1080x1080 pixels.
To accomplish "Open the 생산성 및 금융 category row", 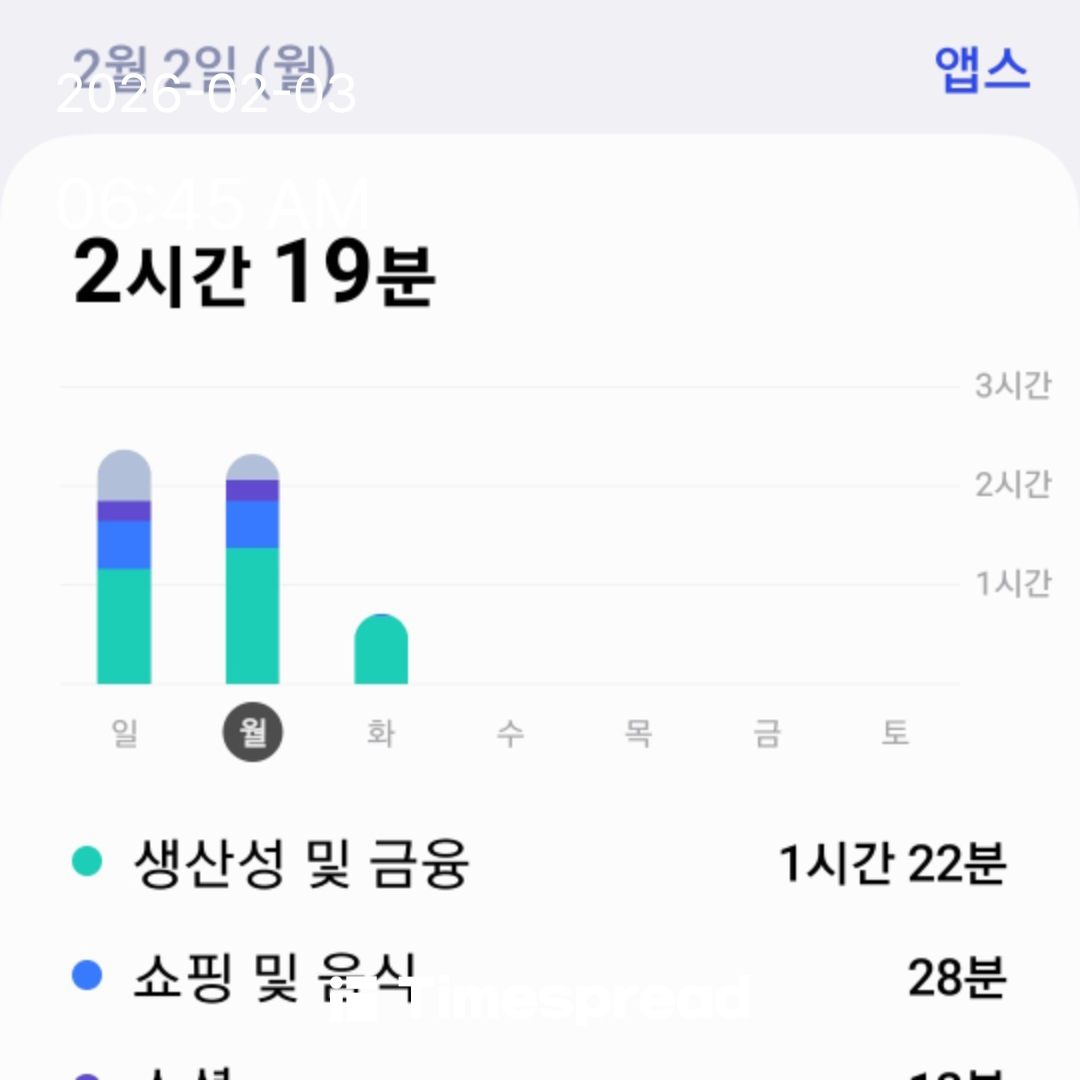I will click(540, 863).
